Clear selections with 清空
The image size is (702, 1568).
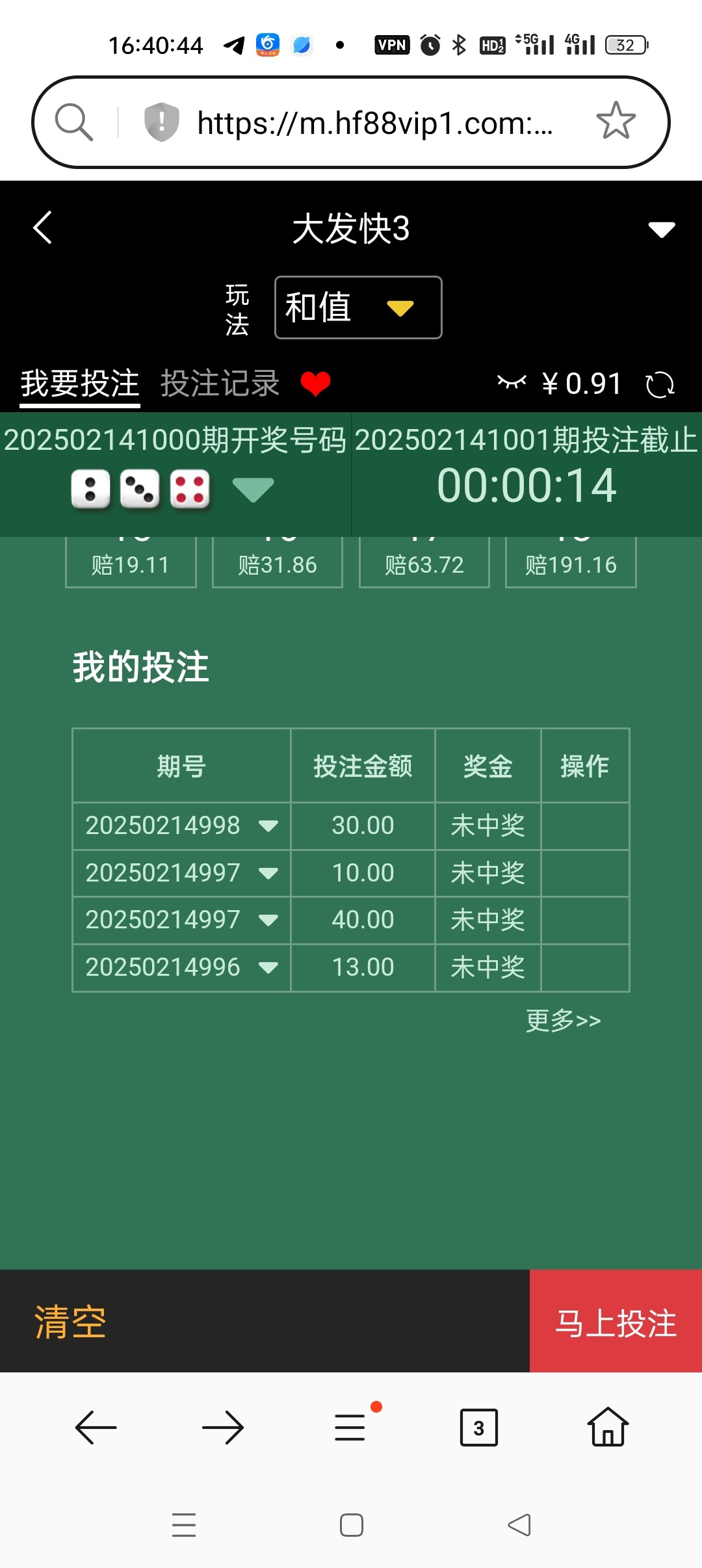[x=70, y=1322]
